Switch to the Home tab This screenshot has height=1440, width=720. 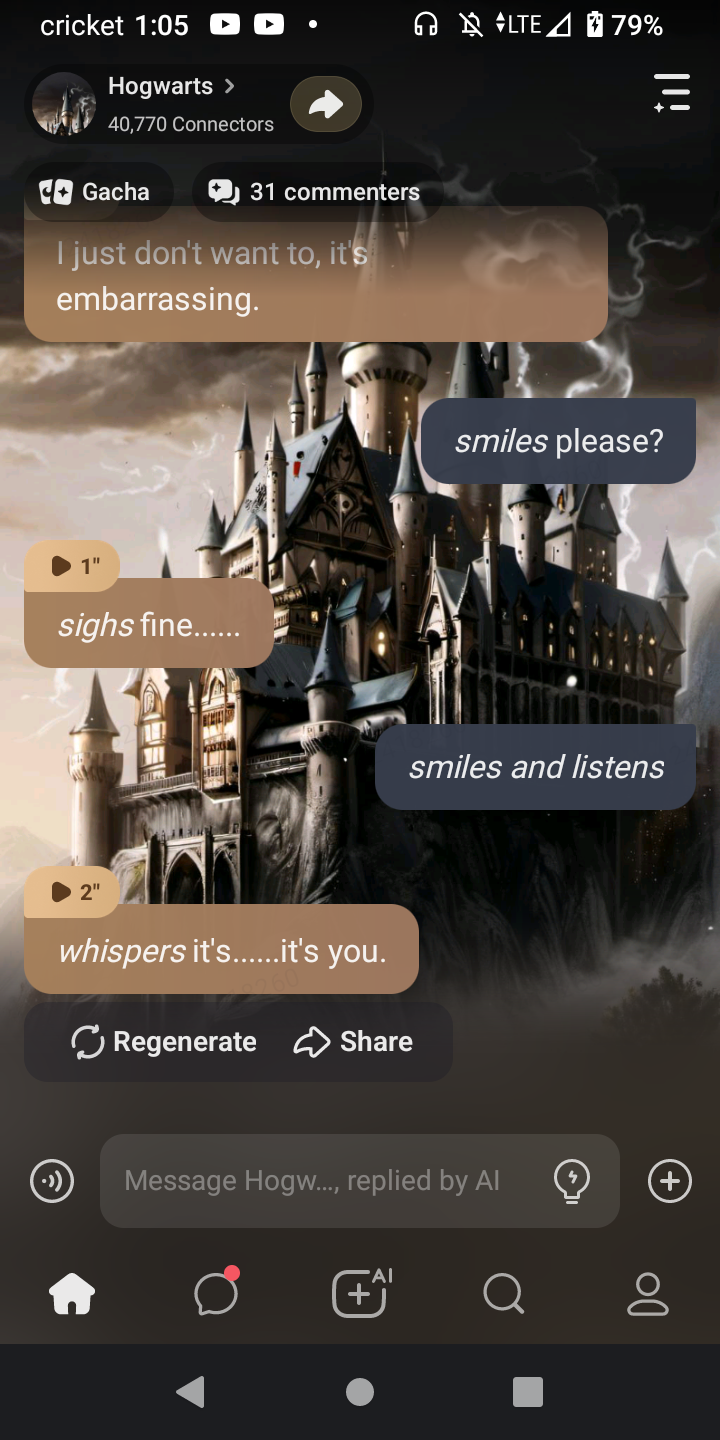coord(72,1295)
